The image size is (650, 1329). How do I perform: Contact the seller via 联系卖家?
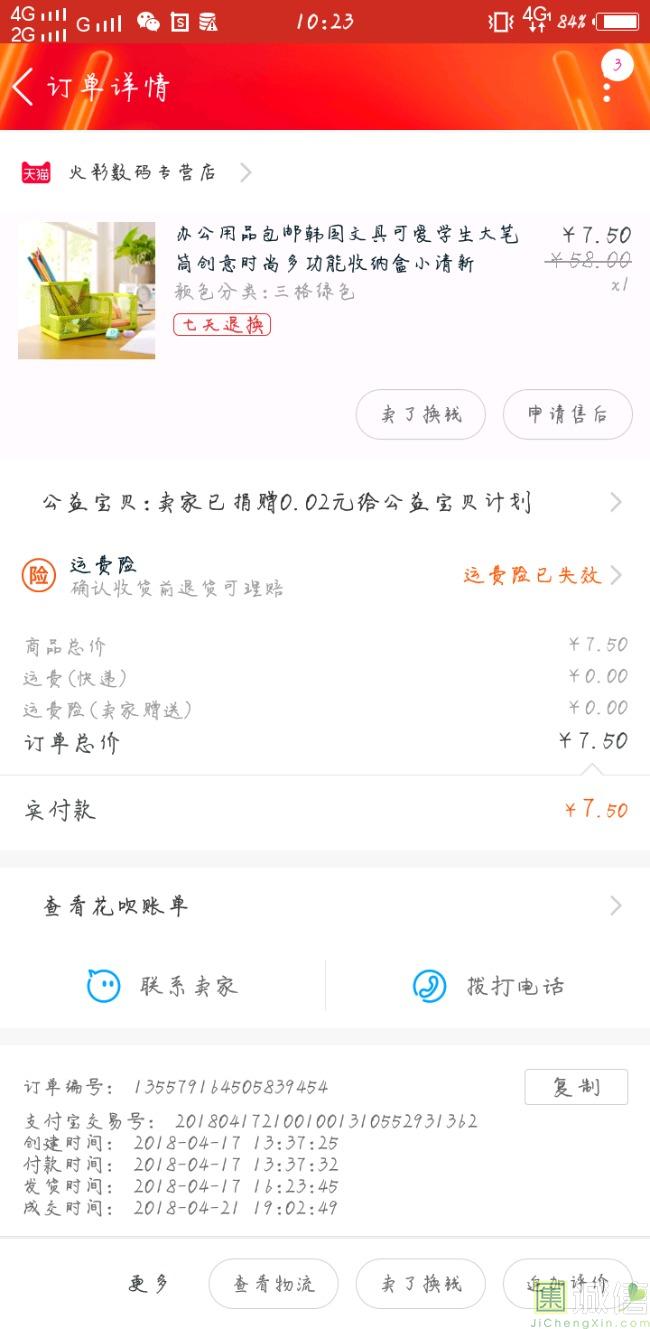[163, 986]
